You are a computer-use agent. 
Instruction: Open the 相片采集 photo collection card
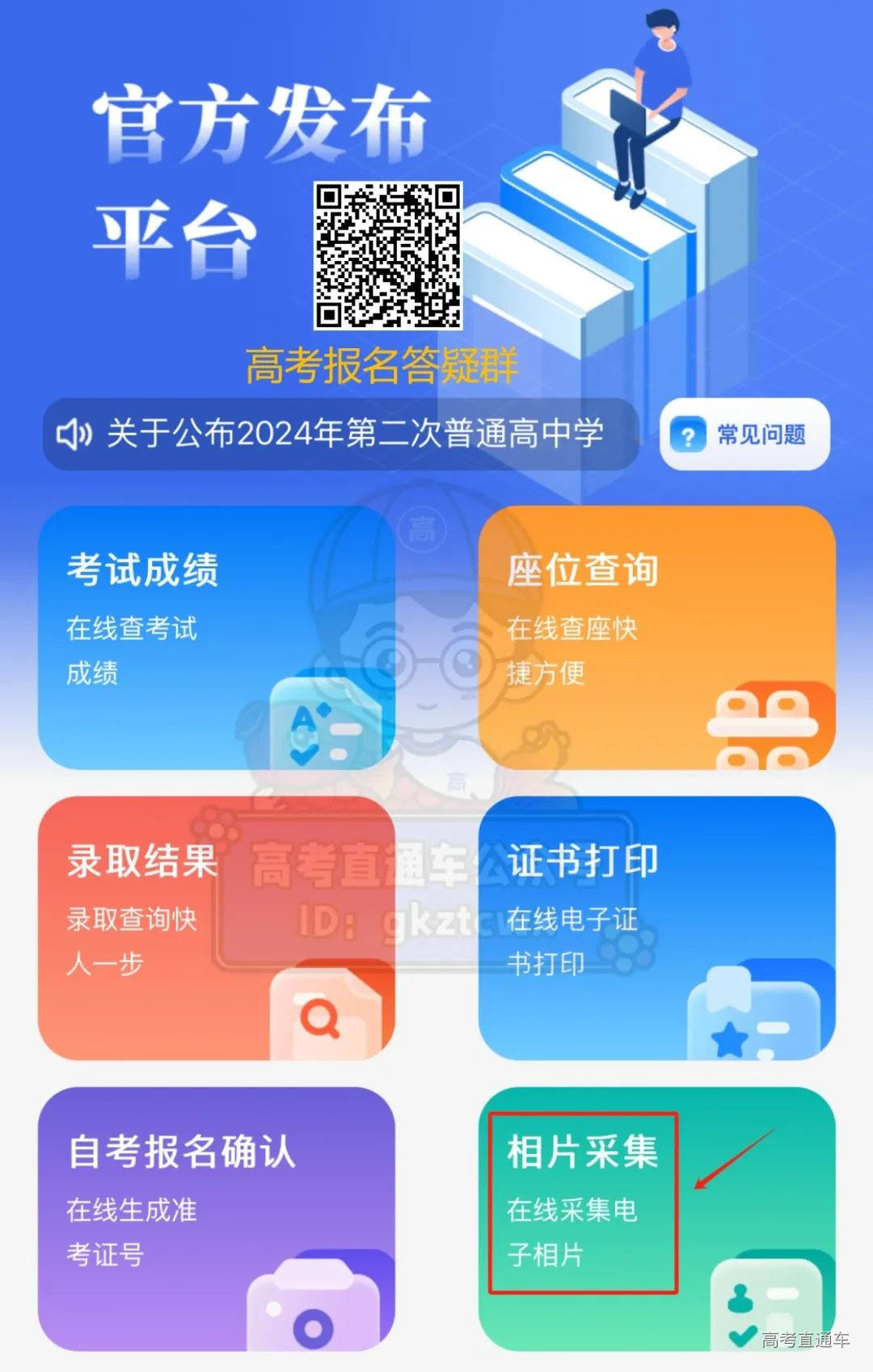[x=656, y=1218]
